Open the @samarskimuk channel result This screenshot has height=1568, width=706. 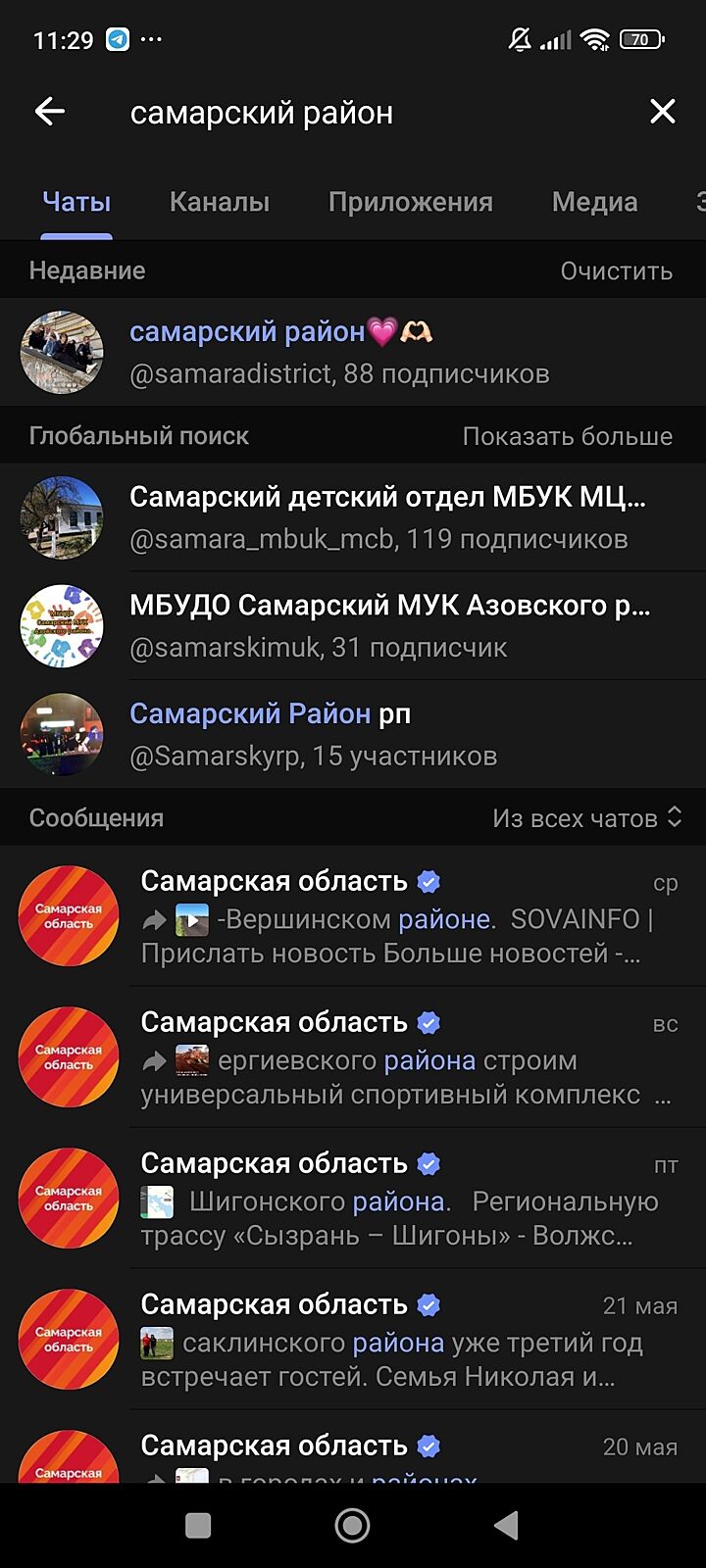point(353,625)
